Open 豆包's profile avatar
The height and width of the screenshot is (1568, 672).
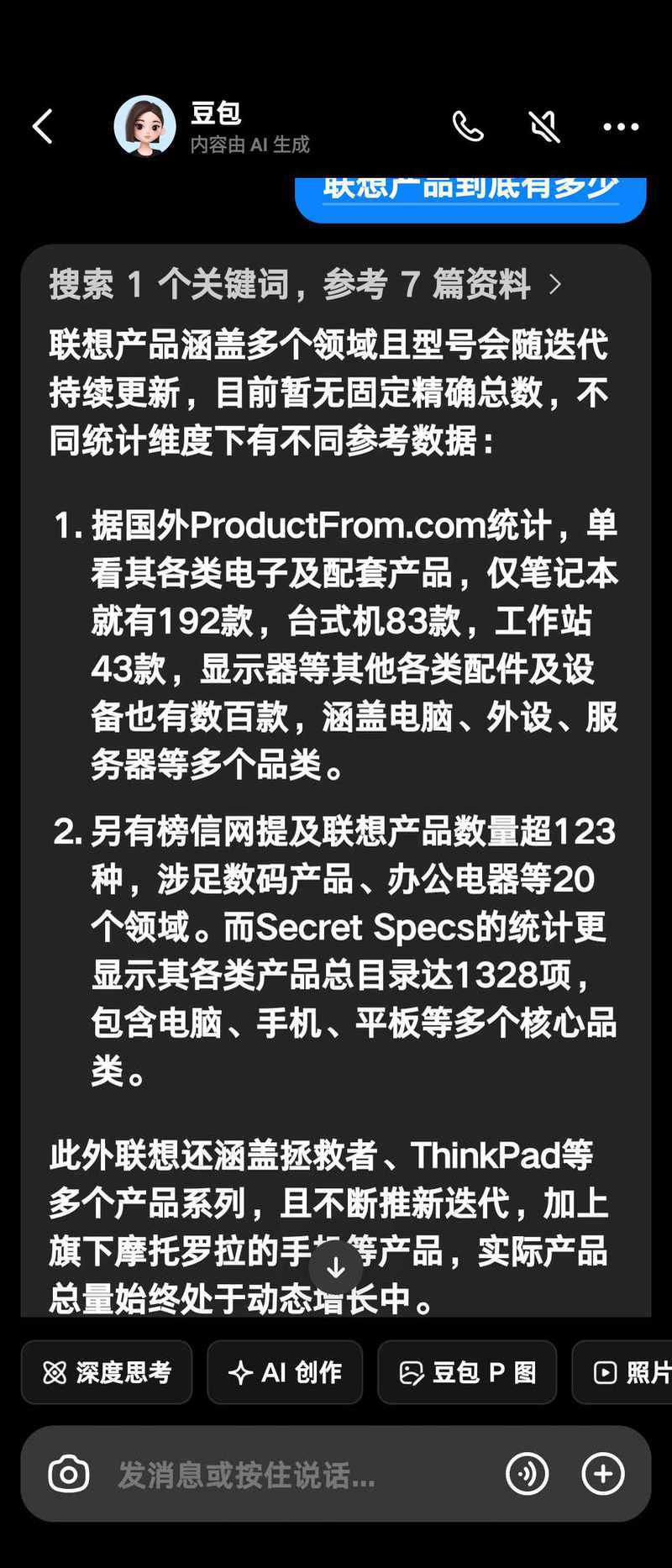coord(144,126)
